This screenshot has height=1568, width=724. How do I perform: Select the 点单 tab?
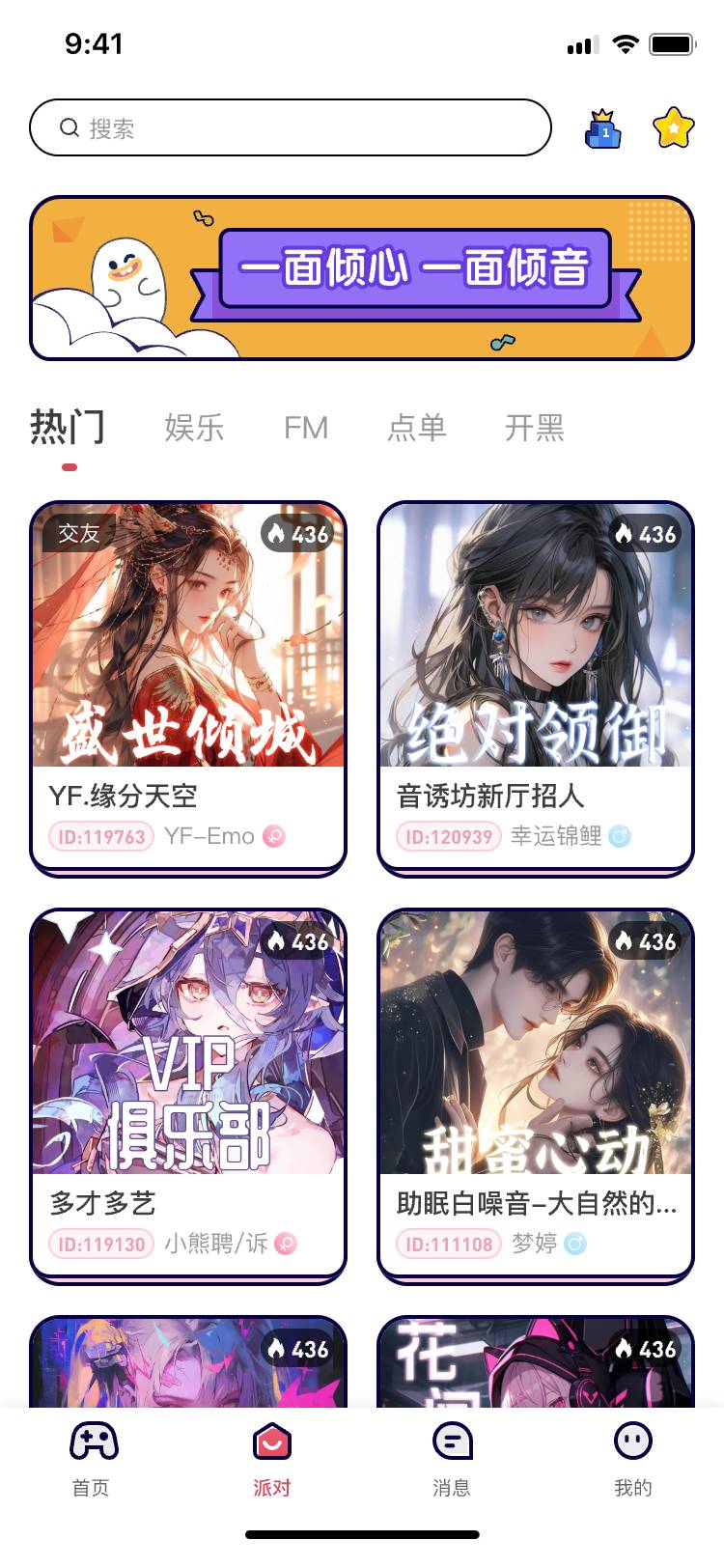coord(417,428)
